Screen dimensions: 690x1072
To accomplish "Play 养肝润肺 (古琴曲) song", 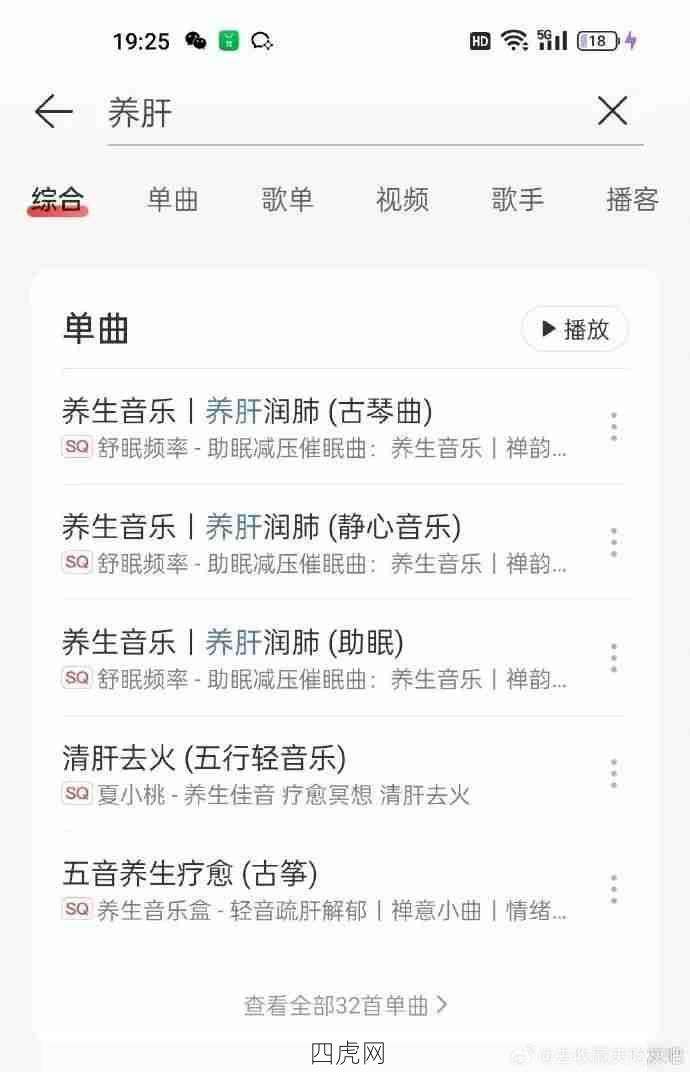I will [300, 426].
